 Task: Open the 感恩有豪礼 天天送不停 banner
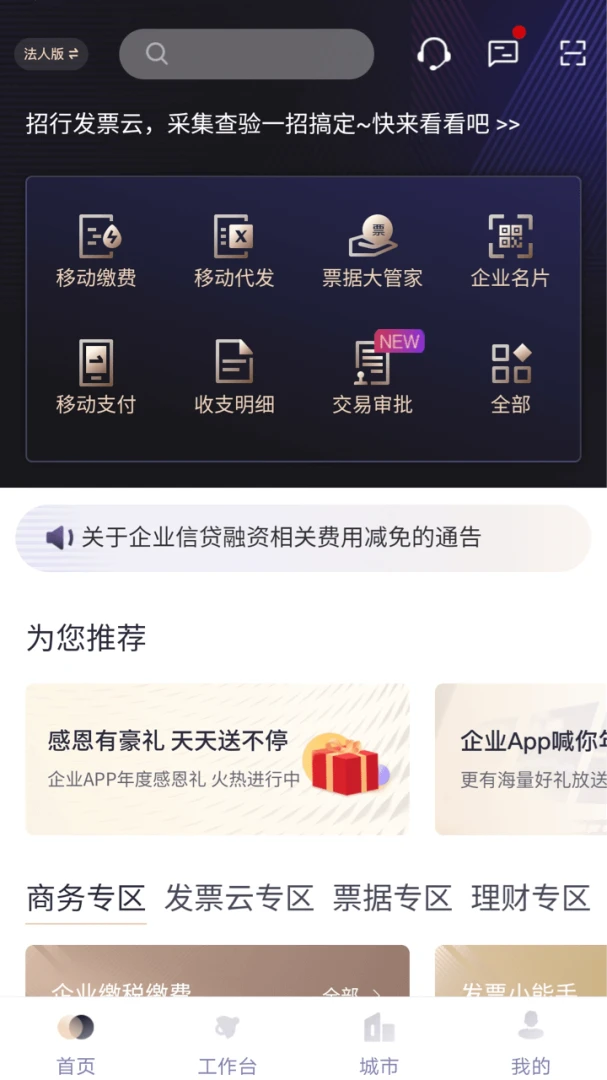pos(217,758)
